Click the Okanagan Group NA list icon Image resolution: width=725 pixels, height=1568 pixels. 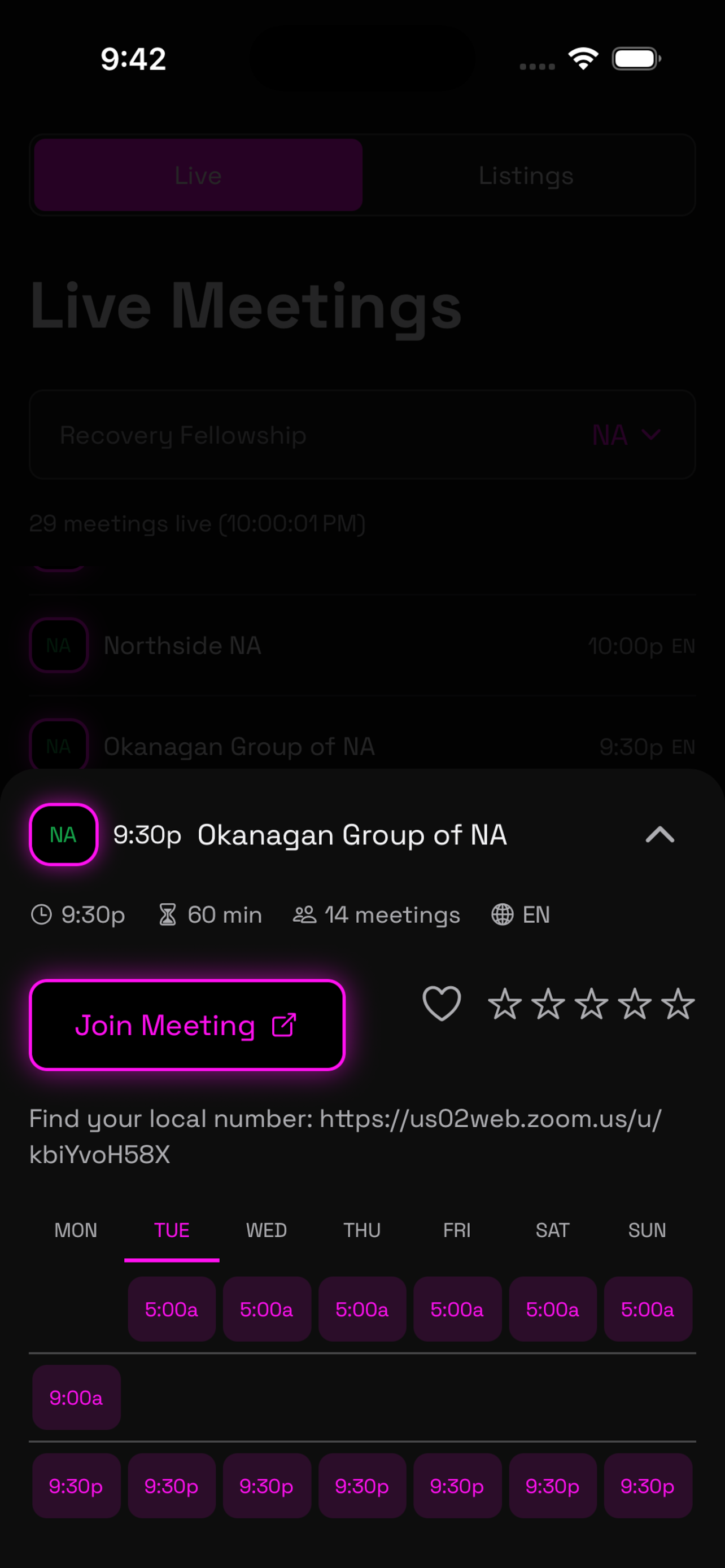point(58,745)
